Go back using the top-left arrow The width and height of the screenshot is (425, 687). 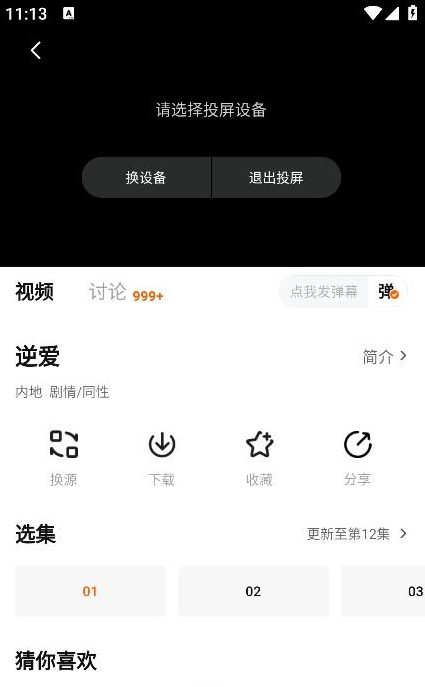click(36, 50)
